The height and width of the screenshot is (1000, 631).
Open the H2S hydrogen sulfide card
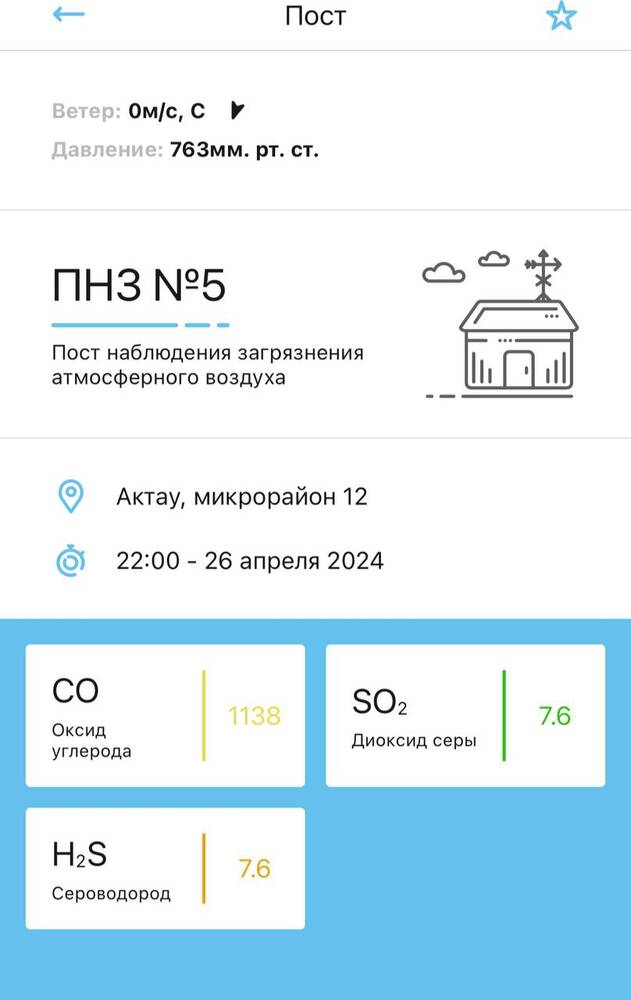165,868
